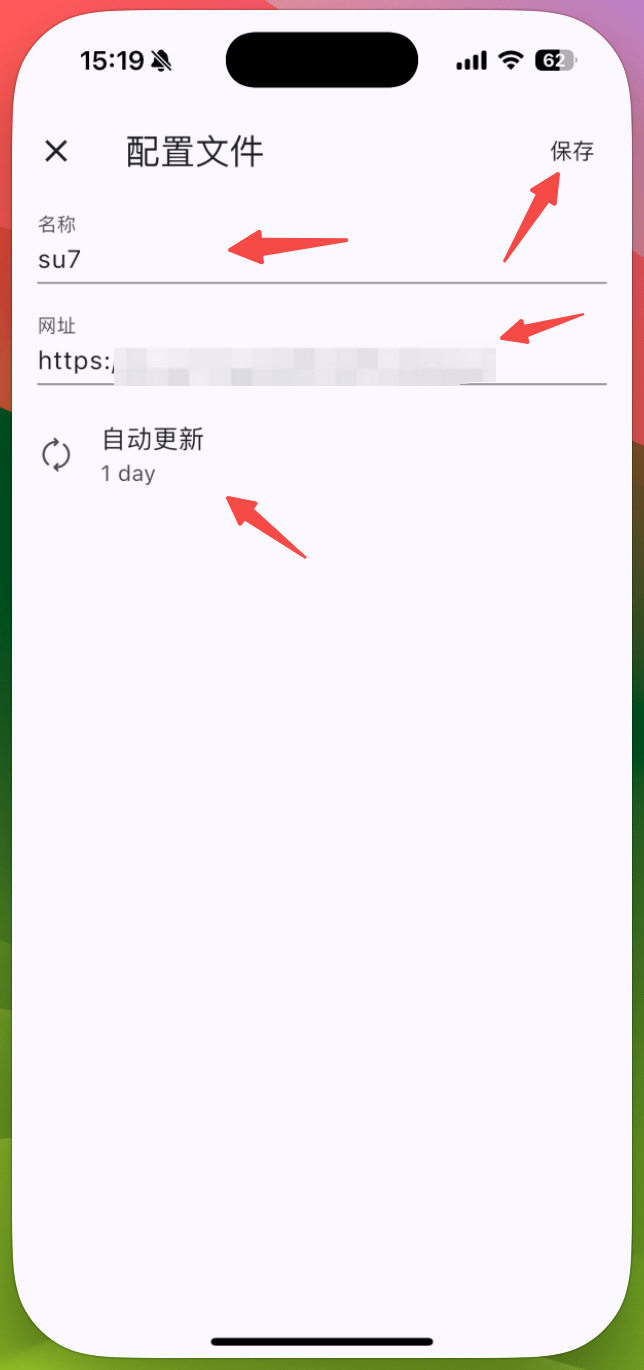The height and width of the screenshot is (1370, 644).
Task: Close the 配置文件 screen
Action: coord(56,151)
